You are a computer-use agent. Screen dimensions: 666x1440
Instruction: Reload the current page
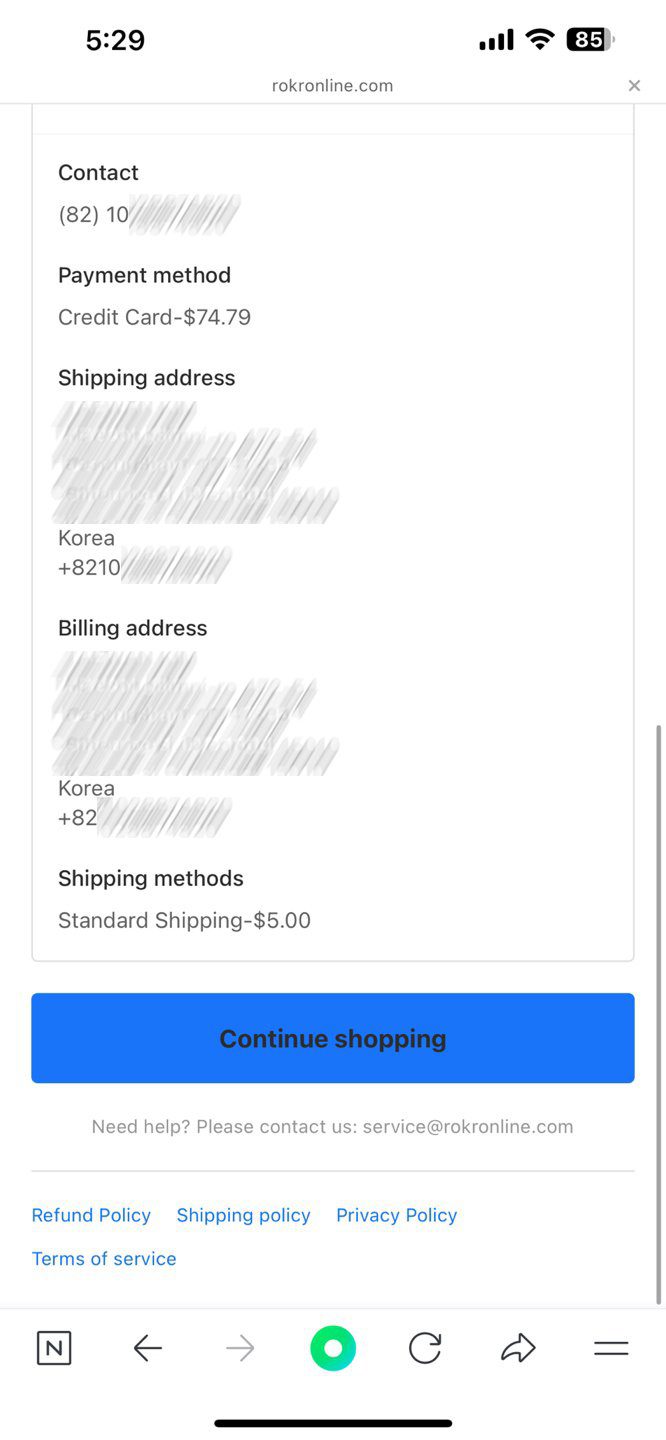425,1349
